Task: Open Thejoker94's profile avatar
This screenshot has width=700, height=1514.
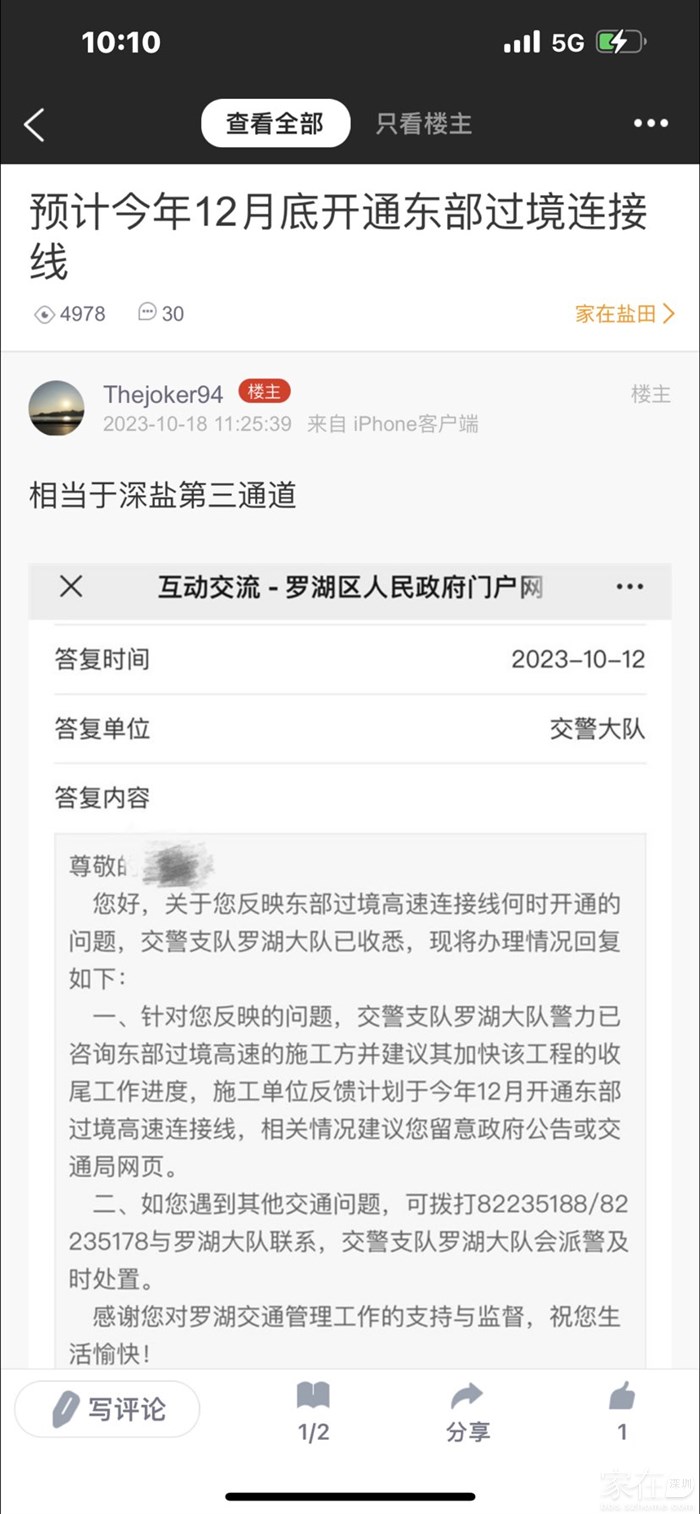Action: click(57, 408)
